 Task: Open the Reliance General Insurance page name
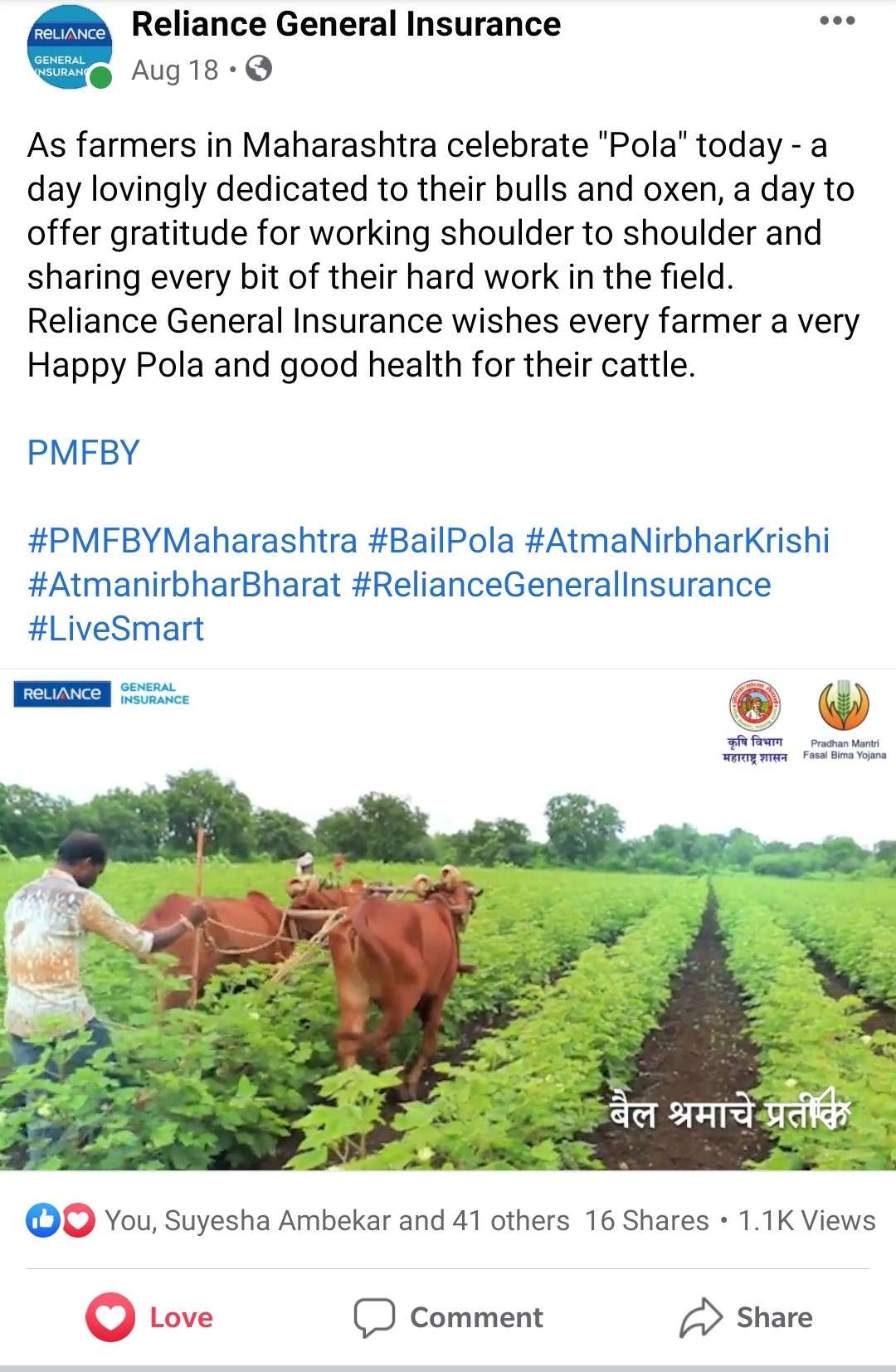coord(346,24)
